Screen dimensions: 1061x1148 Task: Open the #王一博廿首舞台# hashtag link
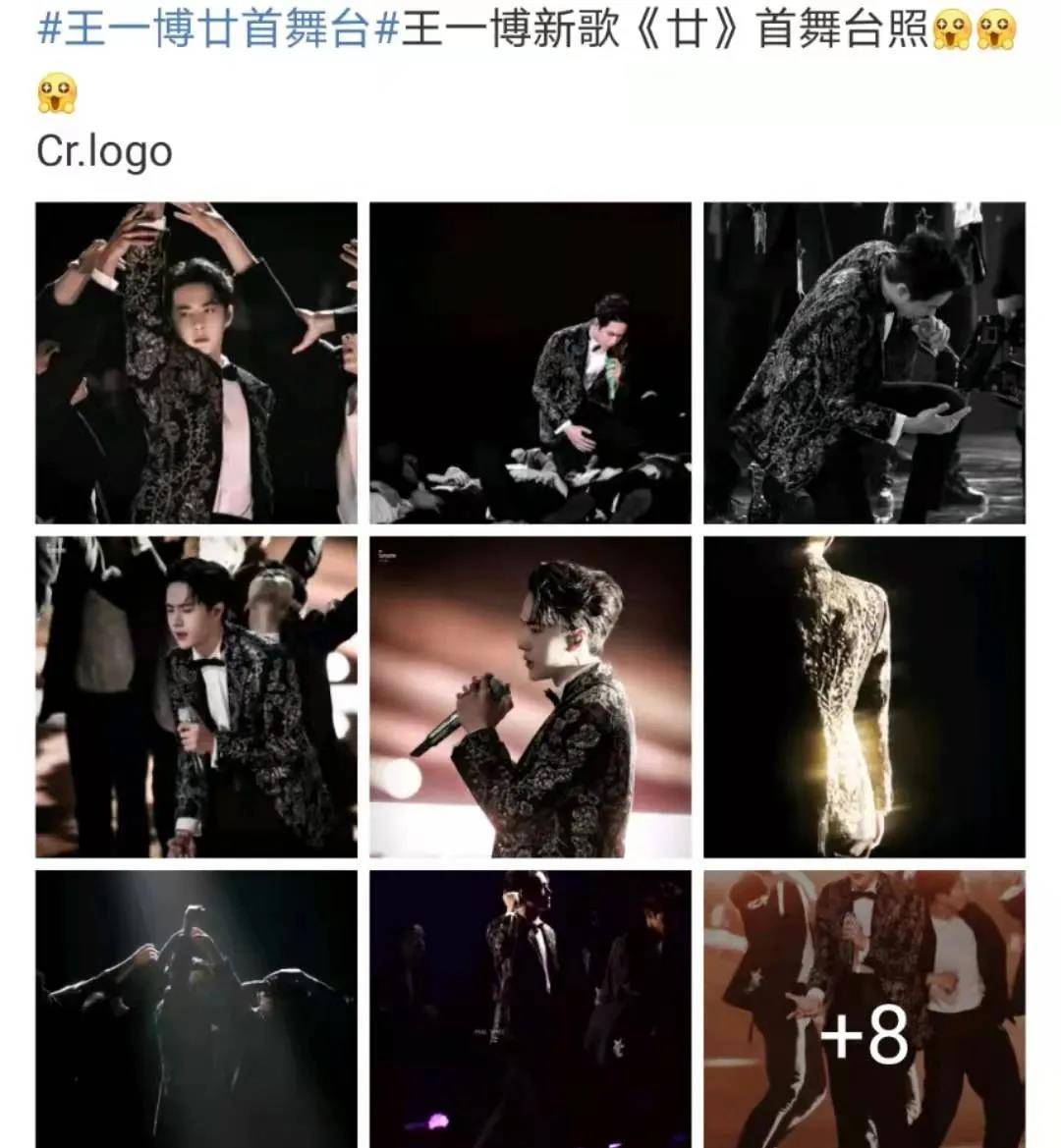click(206, 29)
